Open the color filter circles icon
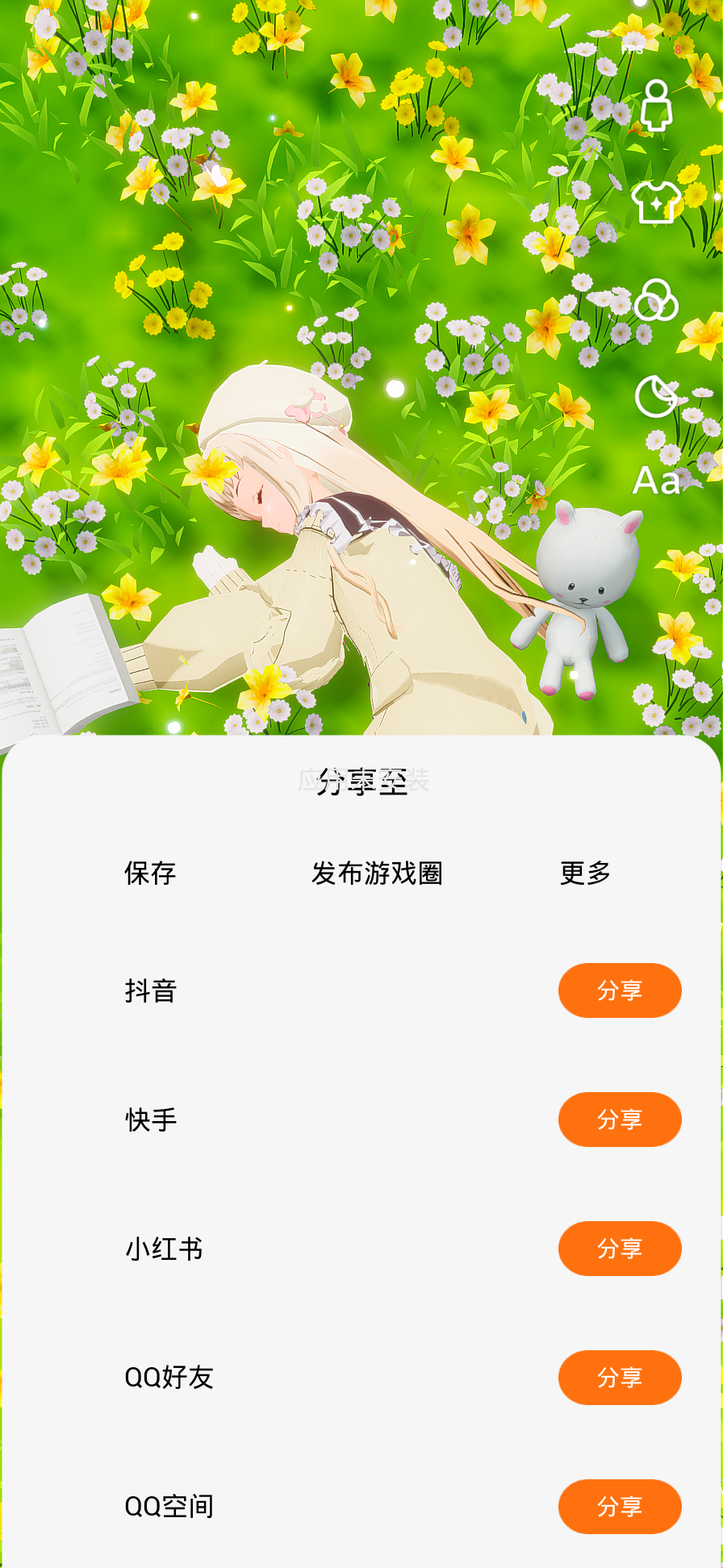This screenshot has height=1568, width=723. click(x=655, y=300)
